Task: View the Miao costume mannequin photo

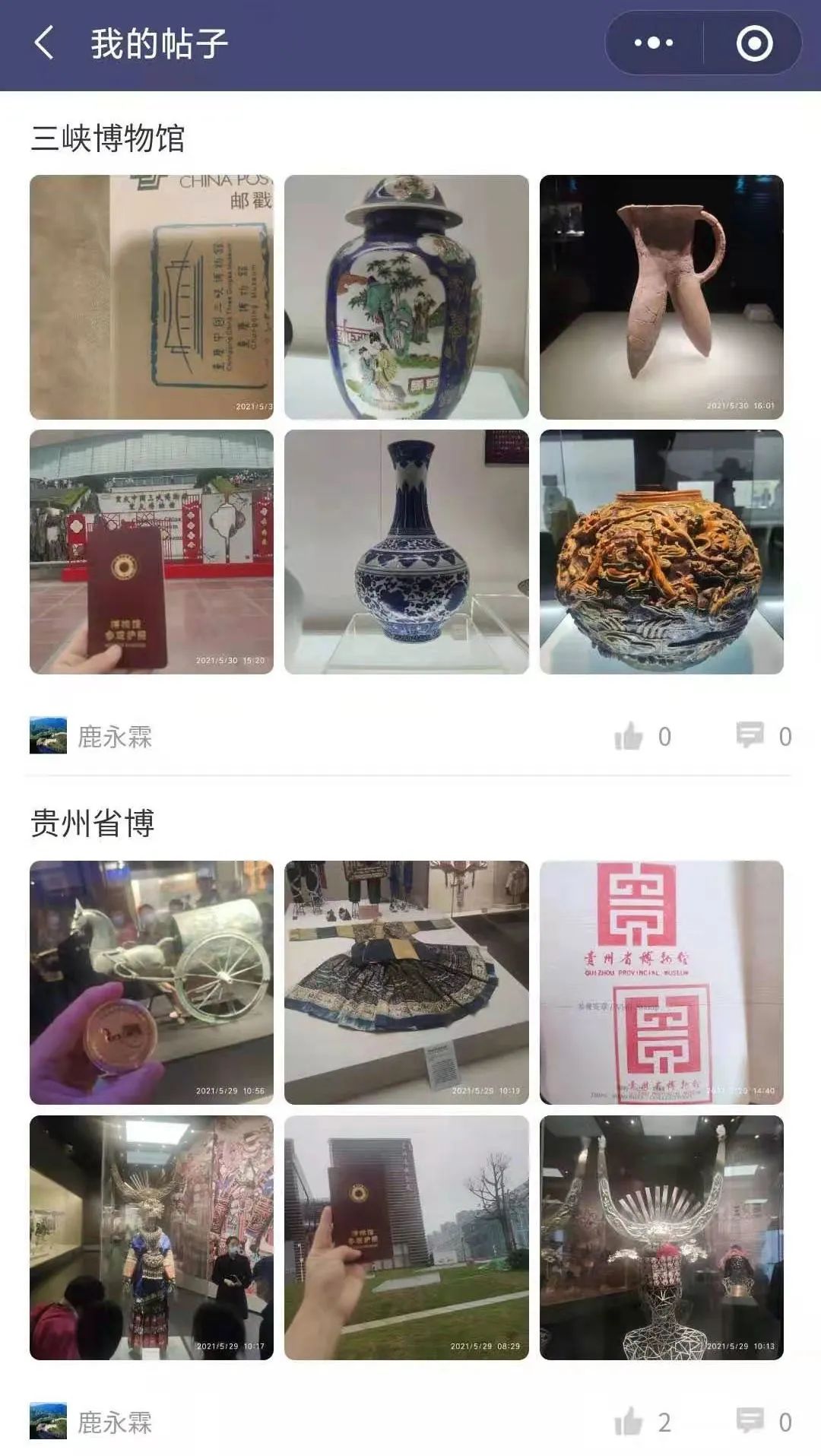Action: pyautogui.click(x=151, y=1238)
